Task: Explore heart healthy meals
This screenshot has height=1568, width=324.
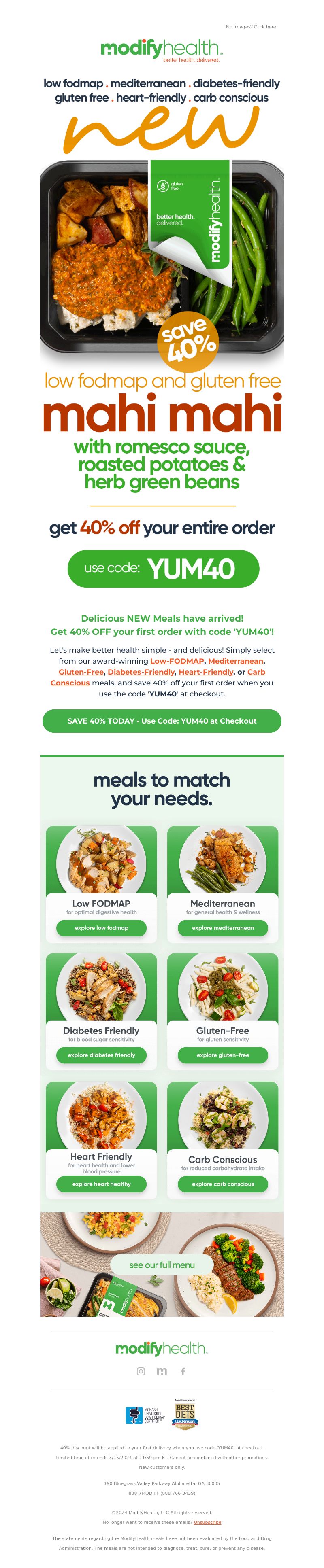Action: point(101,1184)
